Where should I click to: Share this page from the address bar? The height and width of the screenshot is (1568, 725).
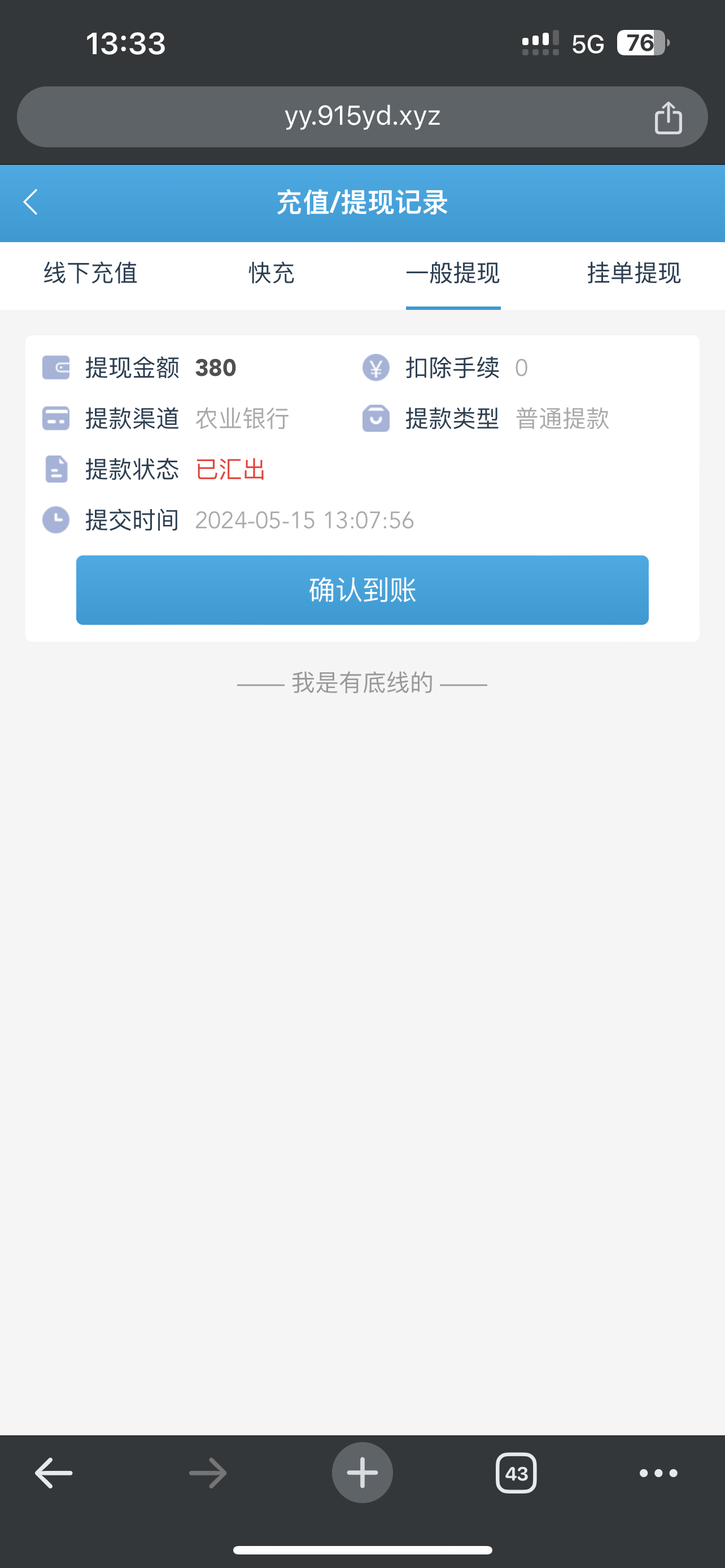pos(668,117)
